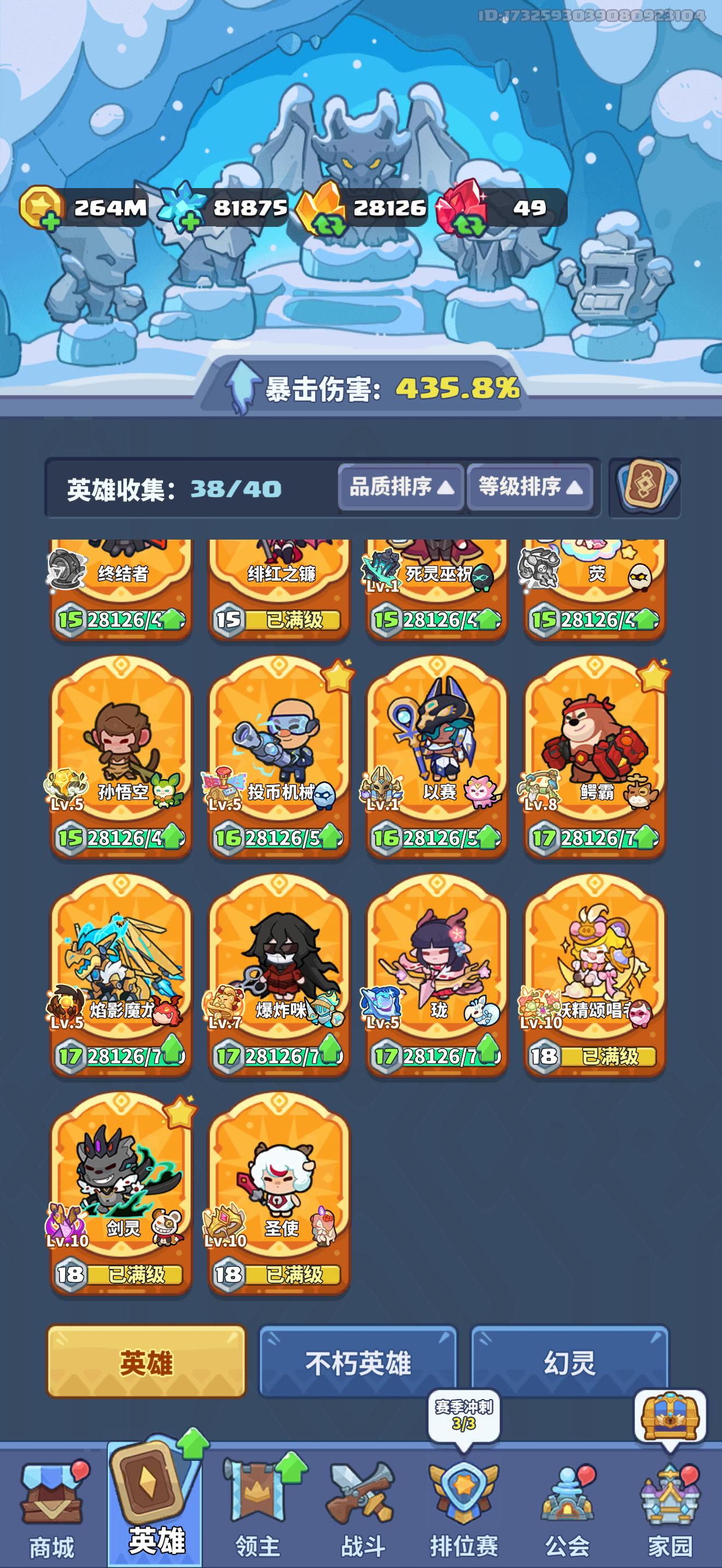Switch to the 幻灵 tab
The image size is (722, 1568).
click(570, 1362)
